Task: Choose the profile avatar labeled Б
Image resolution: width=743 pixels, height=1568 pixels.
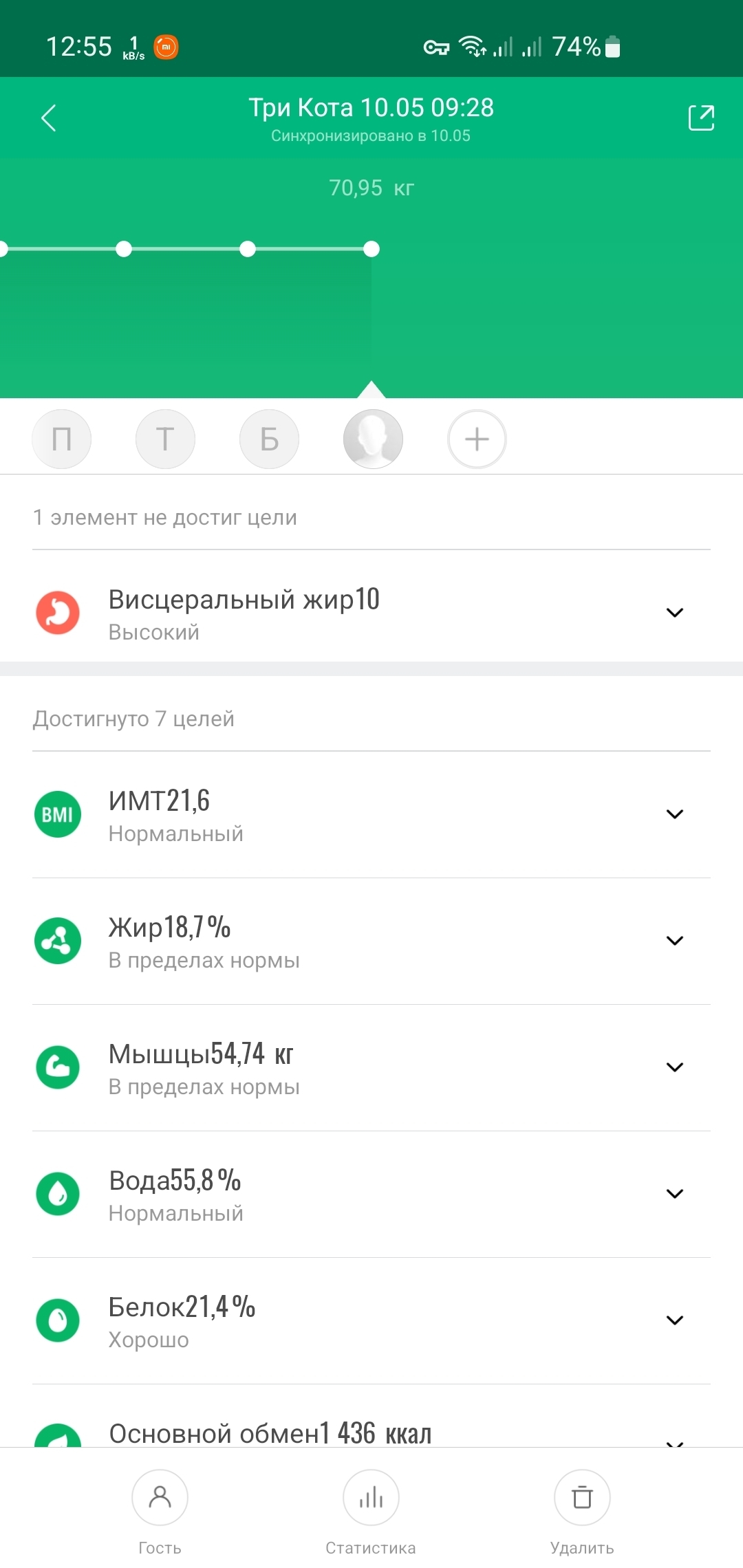Action: [x=269, y=439]
